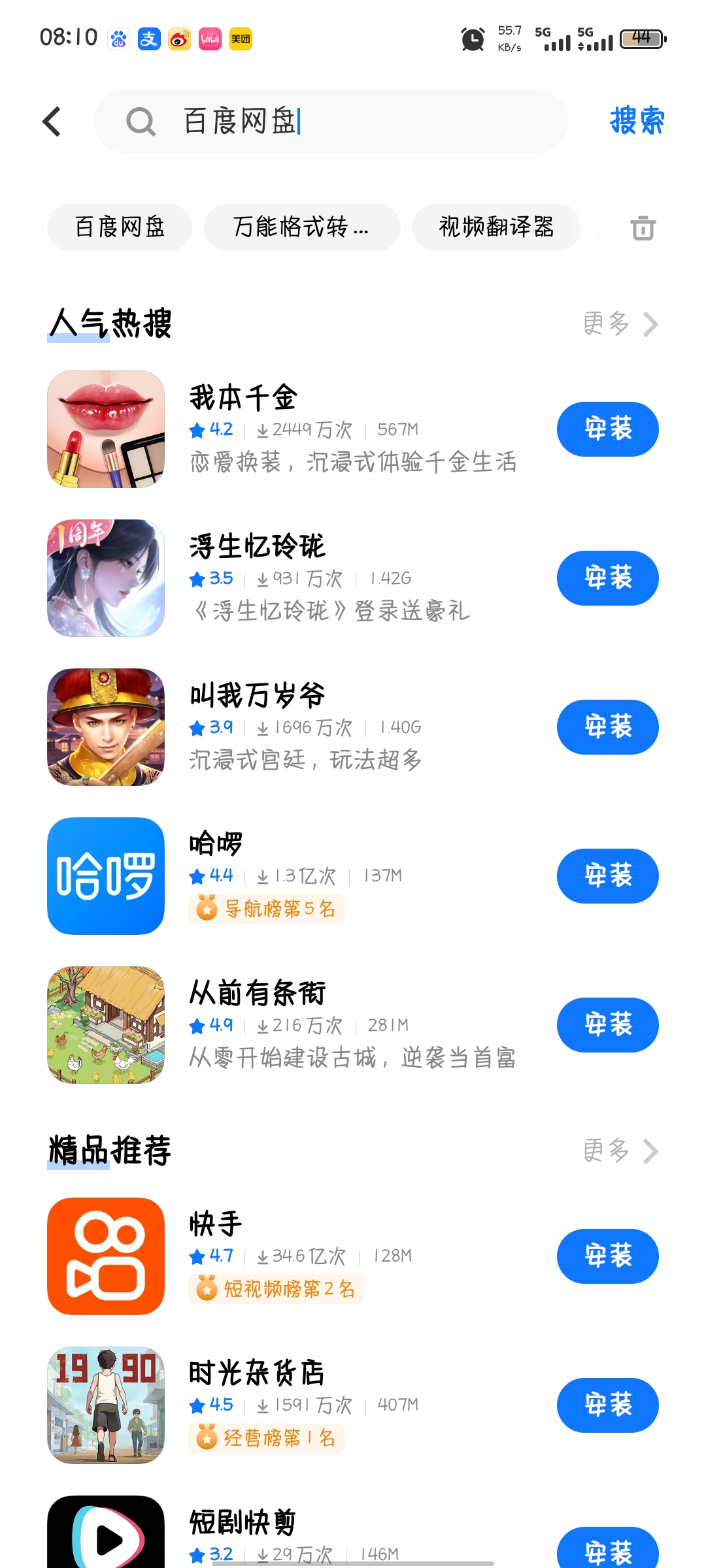This screenshot has width=706, height=1568.
Task: Tap the 从前有条街 game icon
Action: pos(106,1025)
